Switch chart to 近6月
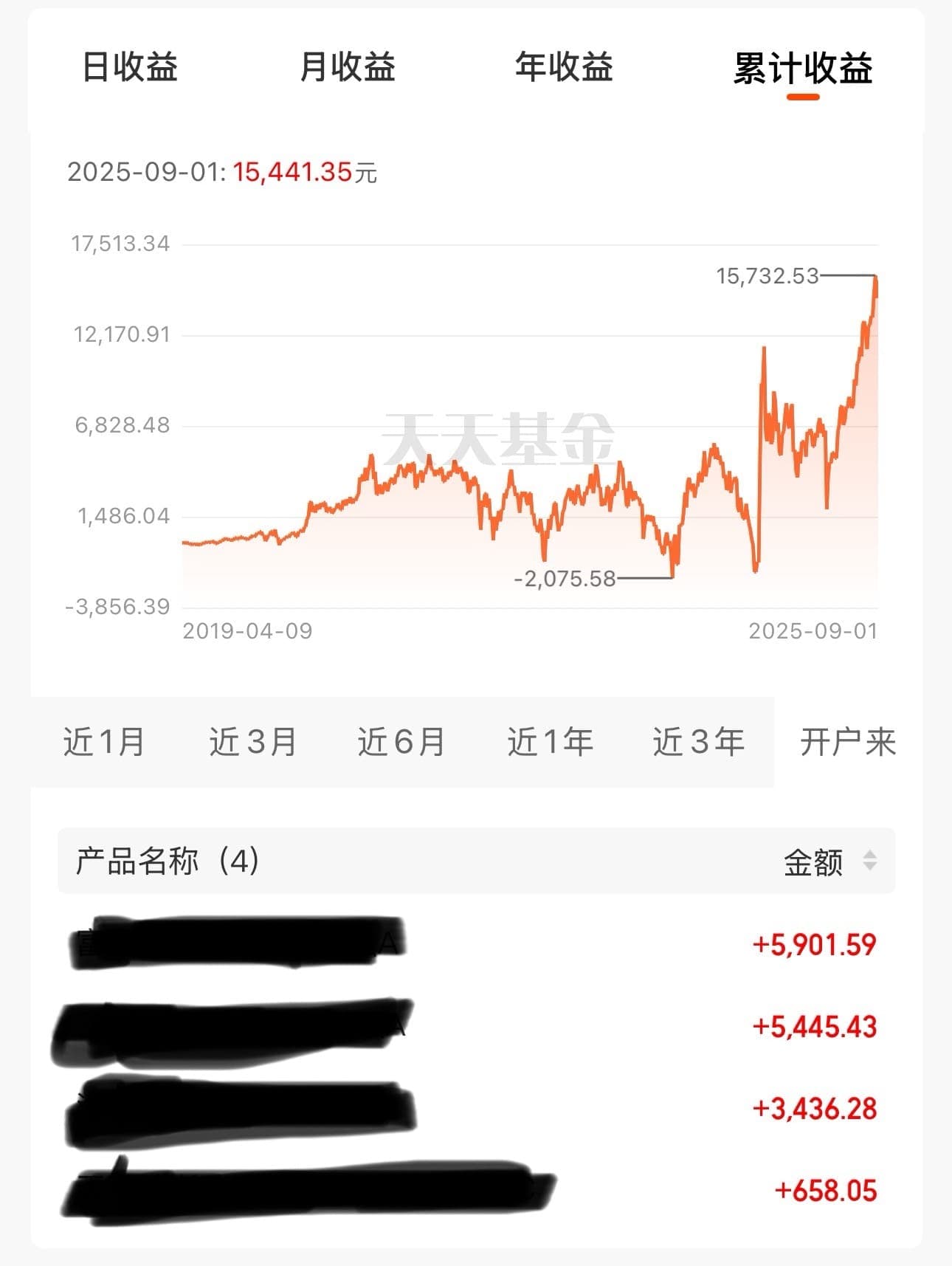The width and height of the screenshot is (952, 1266). [x=402, y=742]
